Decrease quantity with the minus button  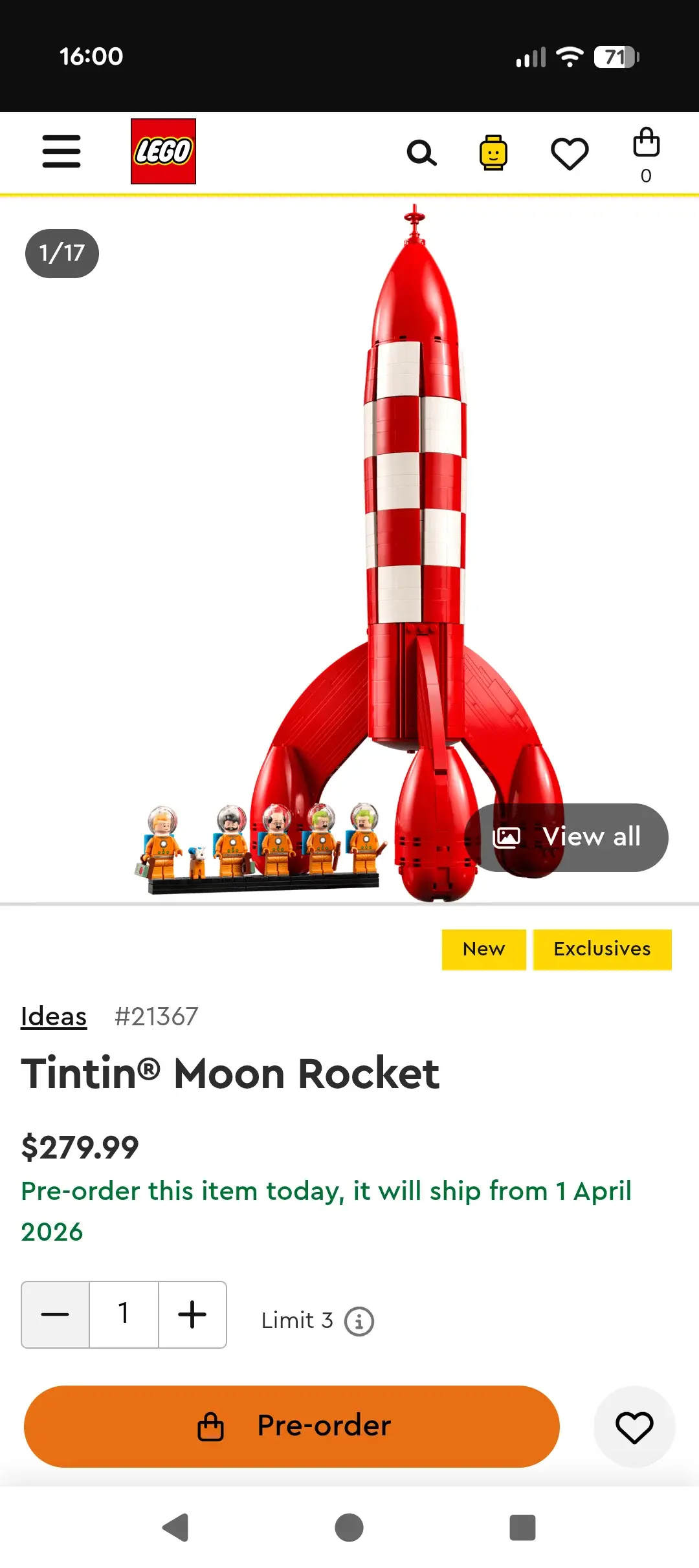point(56,1314)
